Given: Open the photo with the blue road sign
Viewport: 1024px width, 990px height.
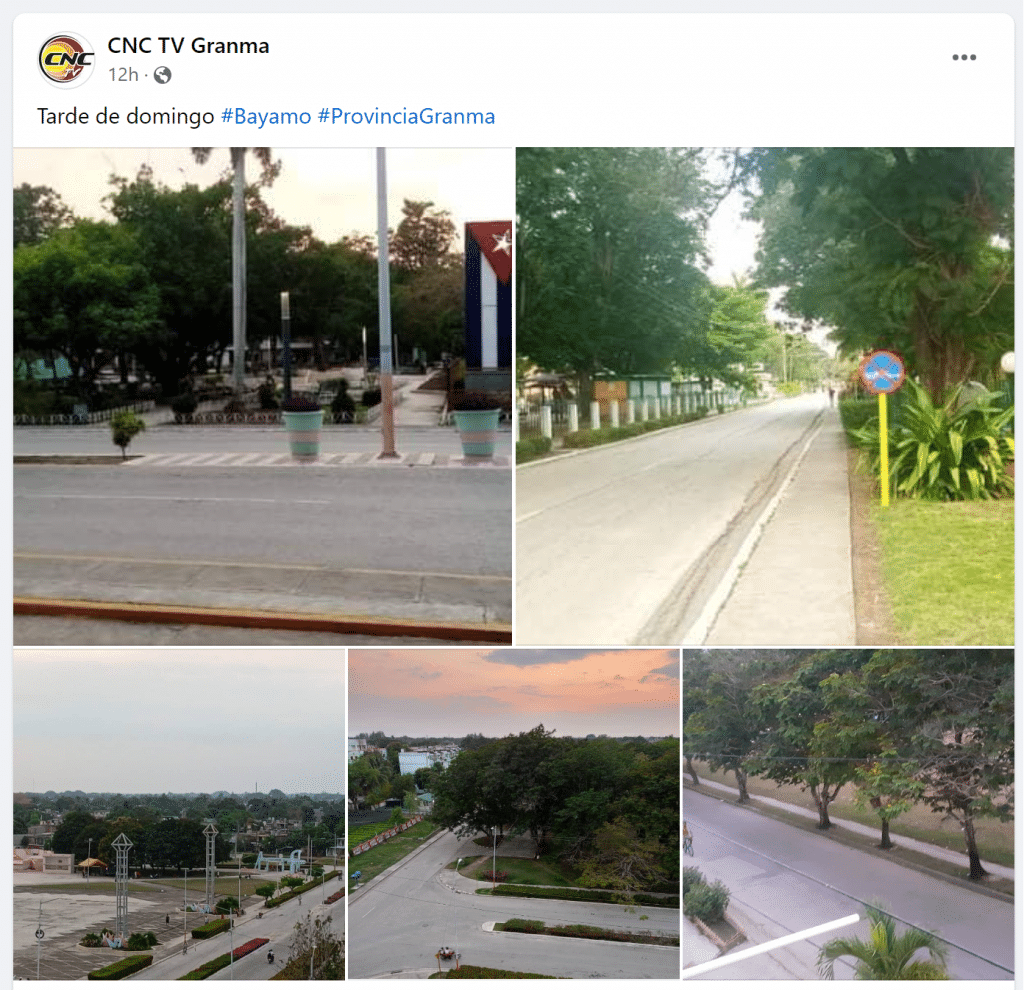Looking at the screenshot, I should click(765, 396).
